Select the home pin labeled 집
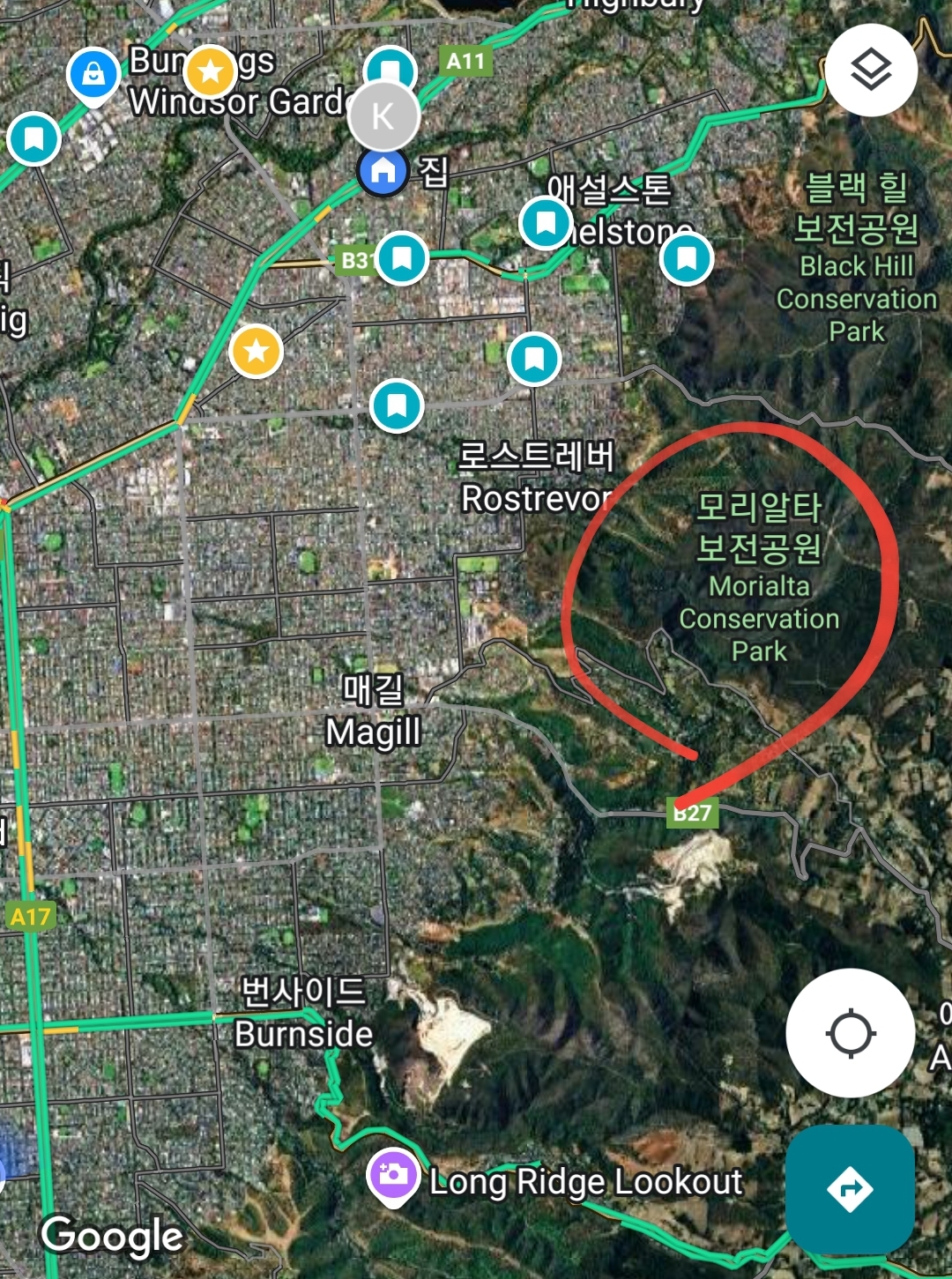Image resolution: width=952 pixels, height=1279 pixels. click(x=383, y=171)
